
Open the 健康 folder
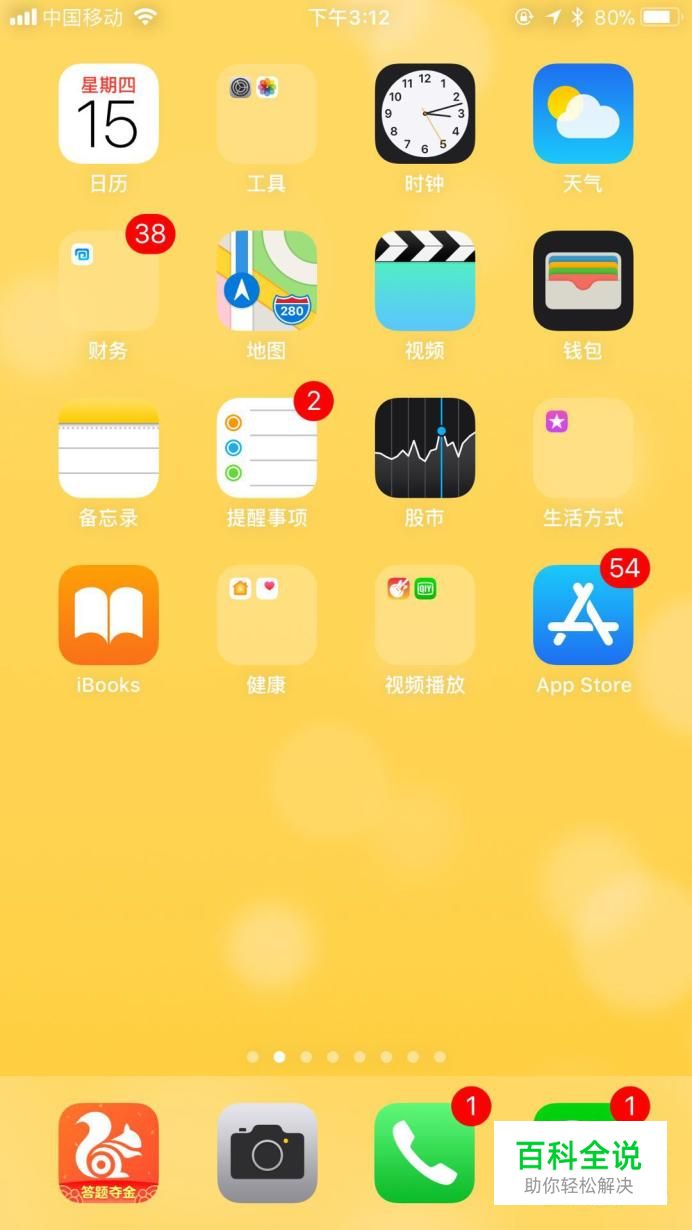tap(266, 615)
